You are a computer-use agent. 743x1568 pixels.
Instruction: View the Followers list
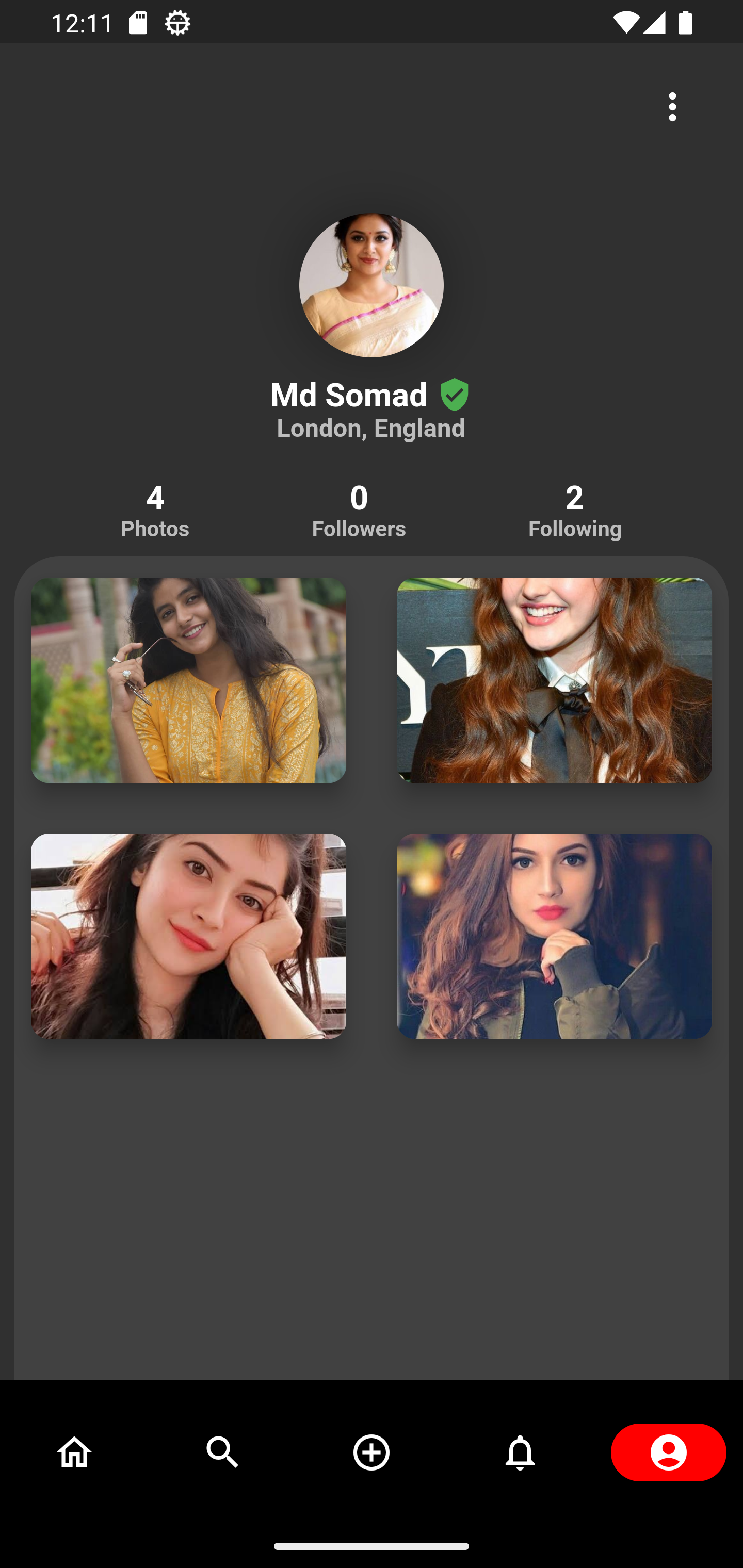[x=359, y=511]
